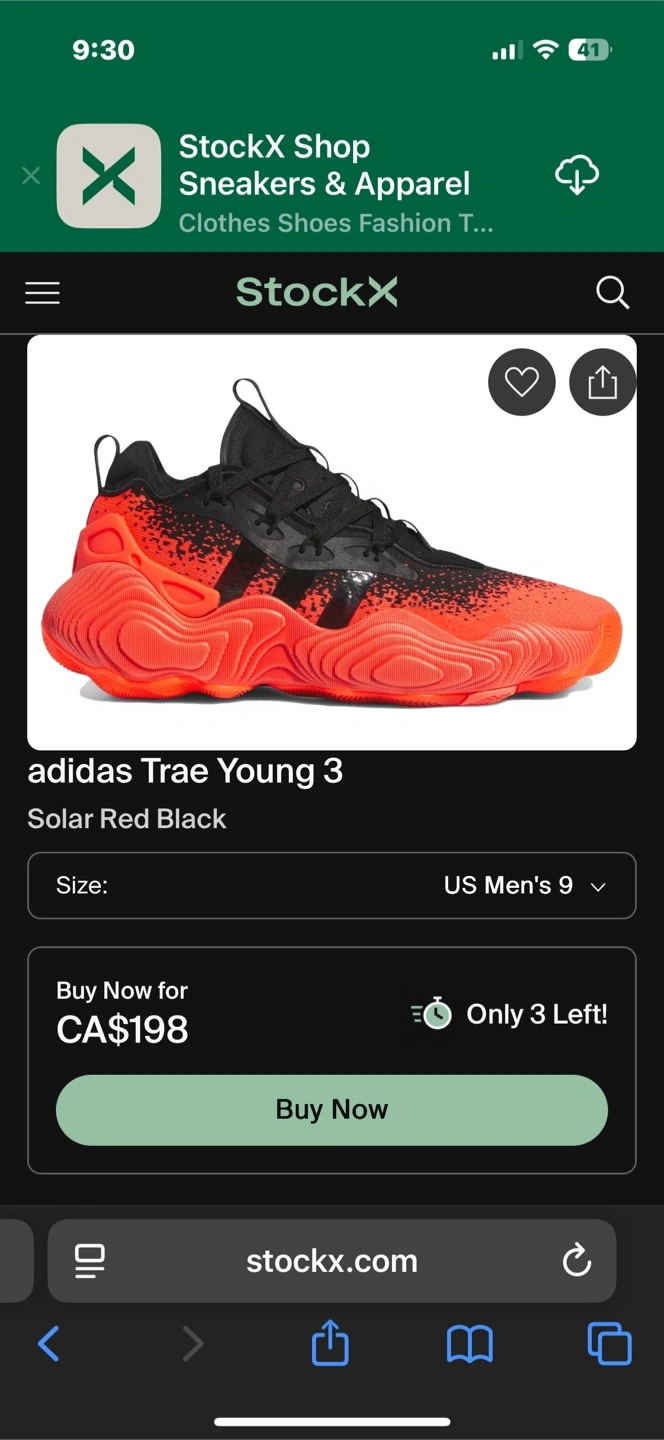Open Safari bookmarks
664x1440 pixels.
click(x=469, y=1345)
